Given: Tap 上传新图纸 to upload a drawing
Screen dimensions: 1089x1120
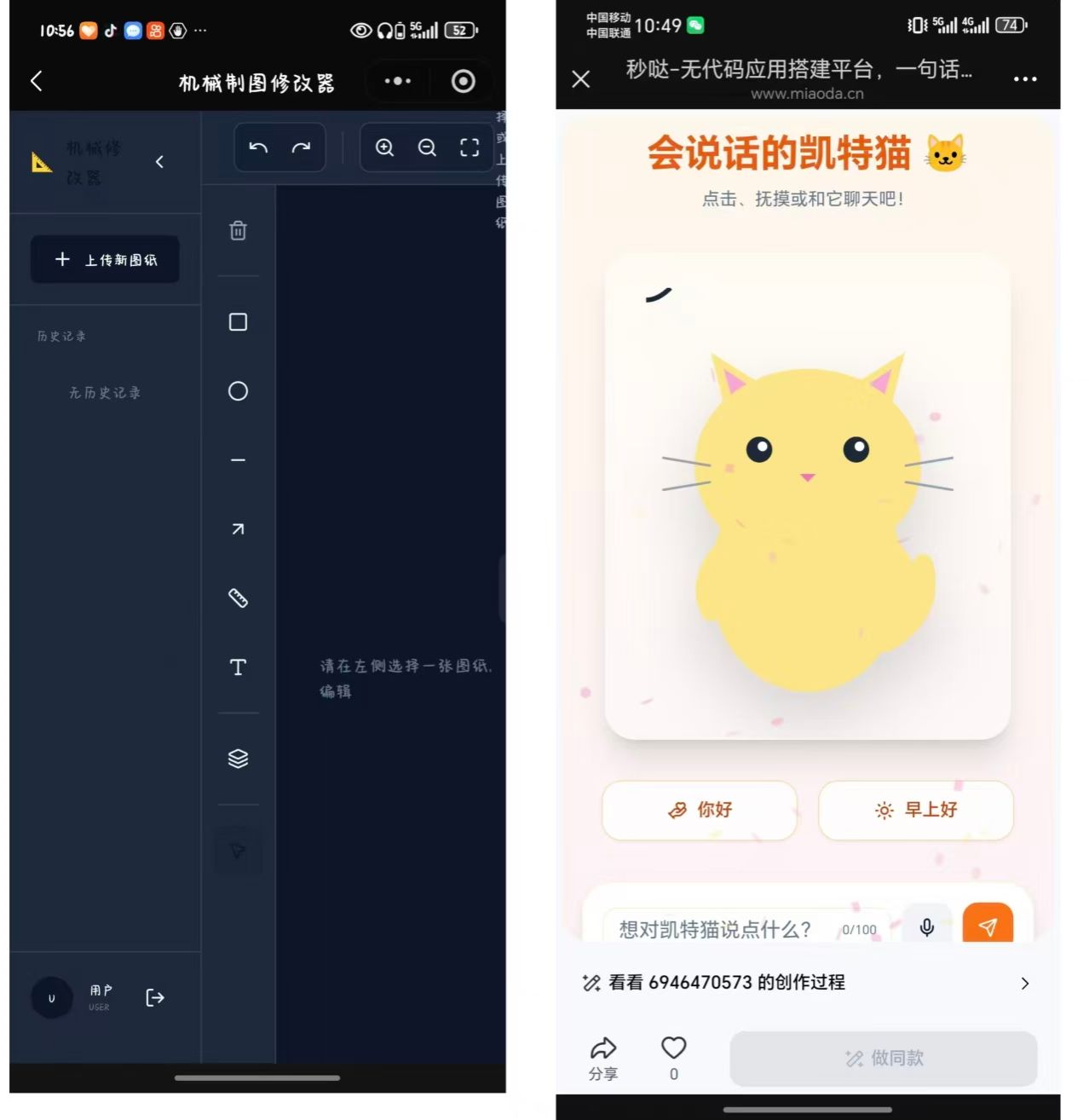Looking at the screenshot, I should click(x=106, y=260).
